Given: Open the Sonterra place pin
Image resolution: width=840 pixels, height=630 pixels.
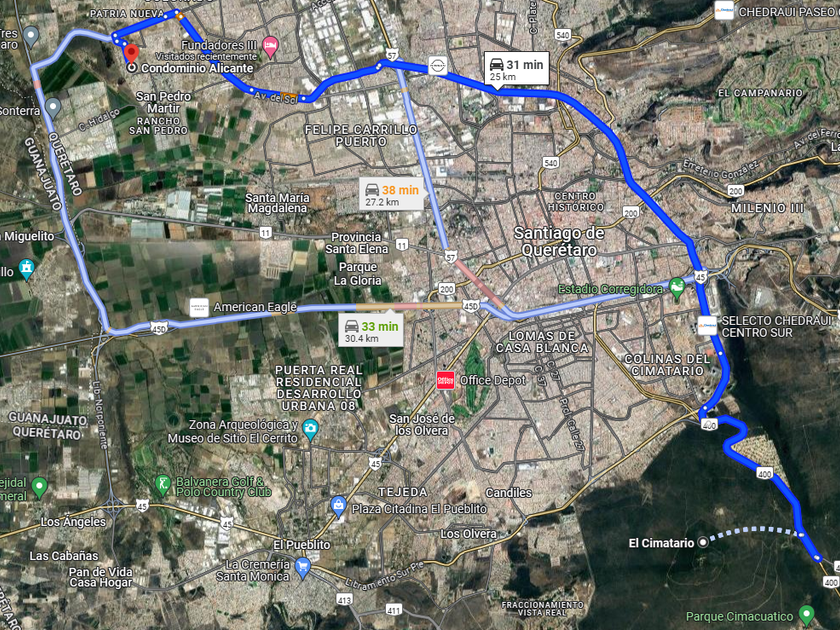Looking at the screenshot, I should (52, 108).
